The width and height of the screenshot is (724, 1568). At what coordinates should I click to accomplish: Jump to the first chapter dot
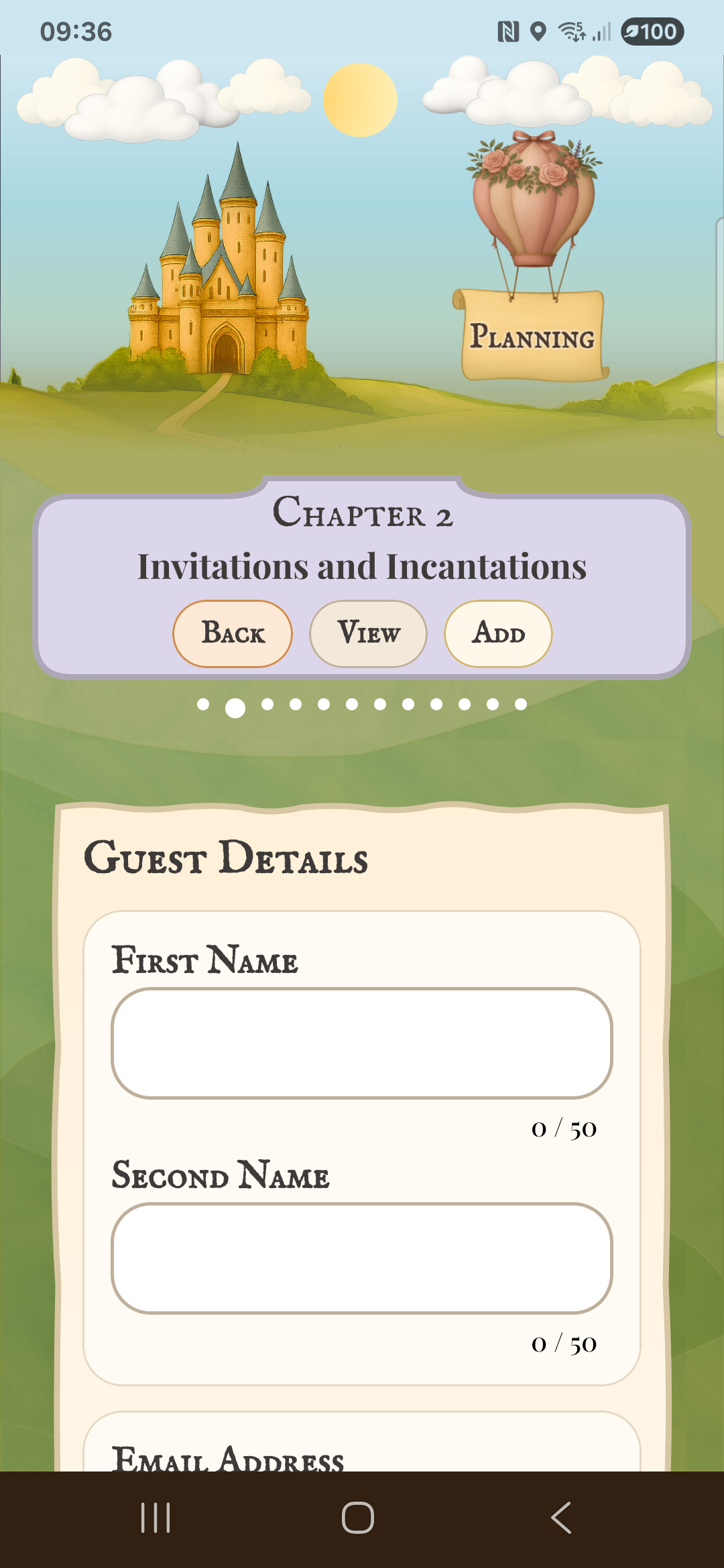(x=203, y=704)
